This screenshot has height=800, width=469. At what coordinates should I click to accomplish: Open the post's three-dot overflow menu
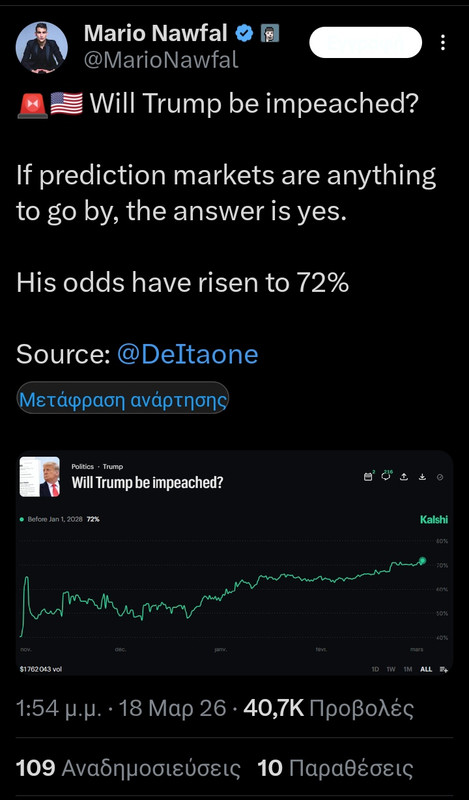coord(443,43)
